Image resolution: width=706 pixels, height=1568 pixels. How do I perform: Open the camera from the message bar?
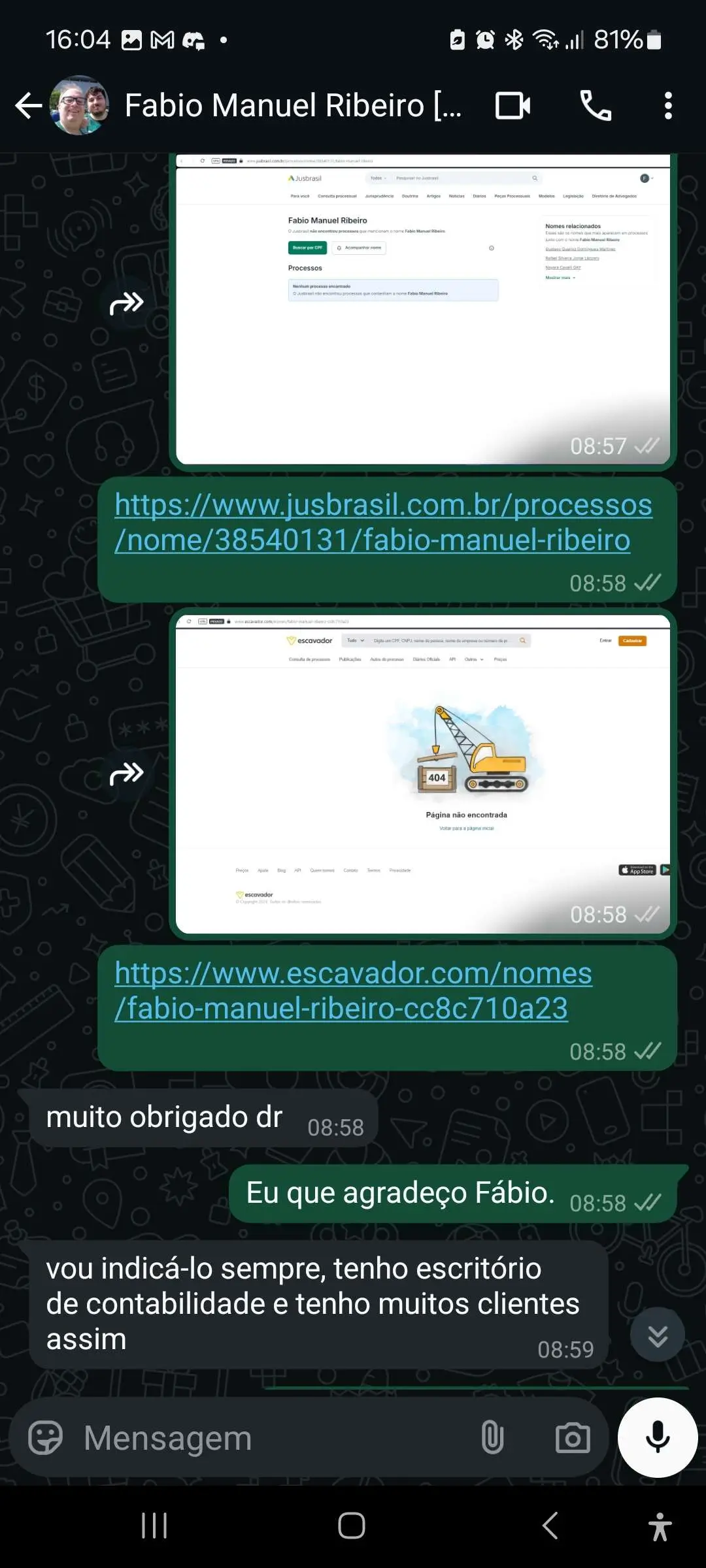(x=573, y=1438)
